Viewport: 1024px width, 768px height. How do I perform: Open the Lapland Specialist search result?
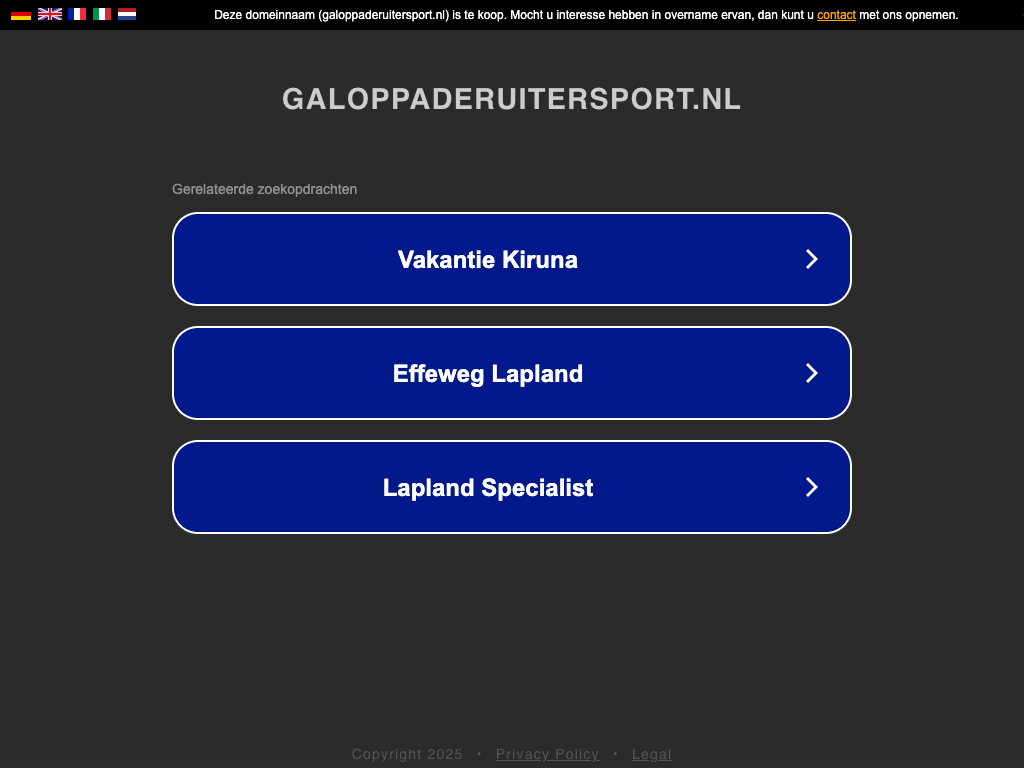click(x=511, y=487)
